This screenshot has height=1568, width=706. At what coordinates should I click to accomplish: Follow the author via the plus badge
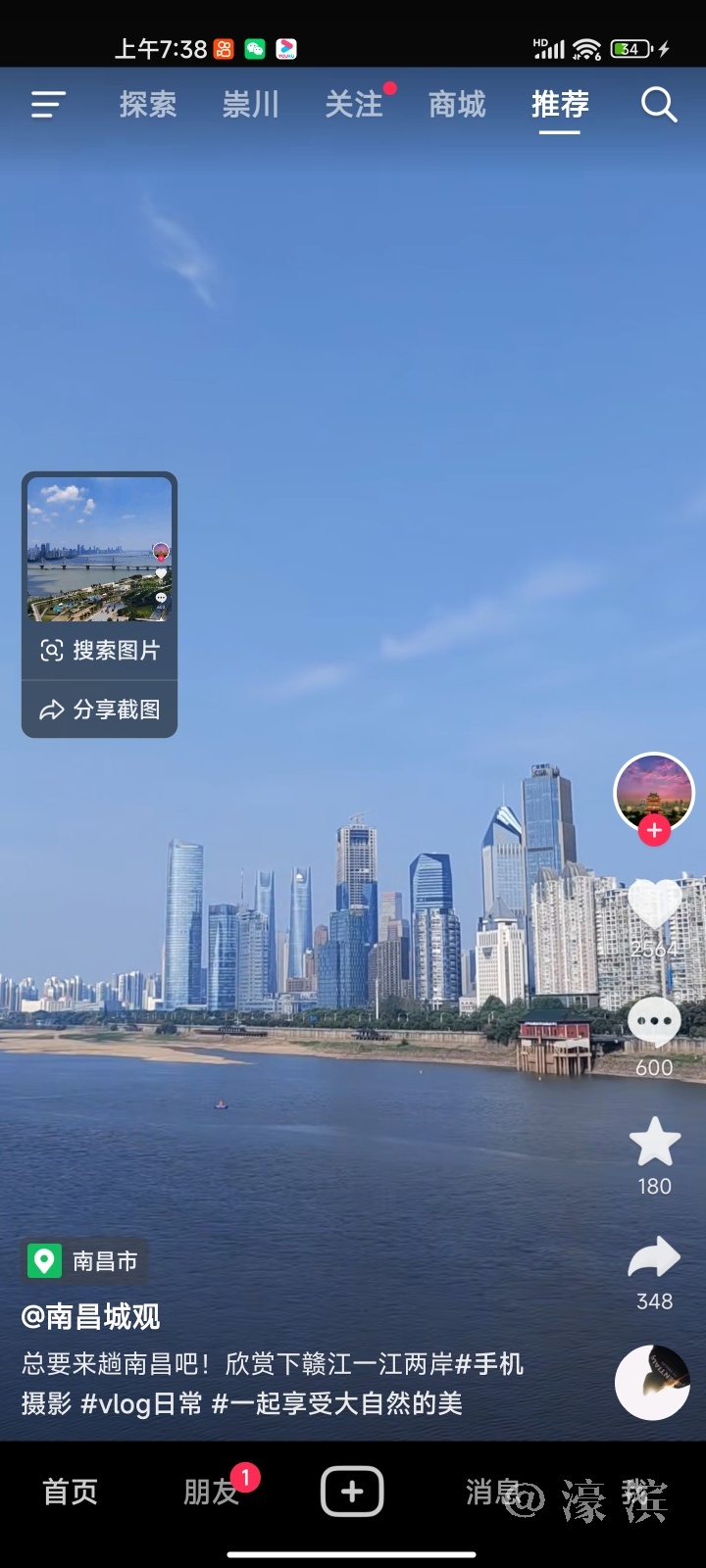click(654, 831)
